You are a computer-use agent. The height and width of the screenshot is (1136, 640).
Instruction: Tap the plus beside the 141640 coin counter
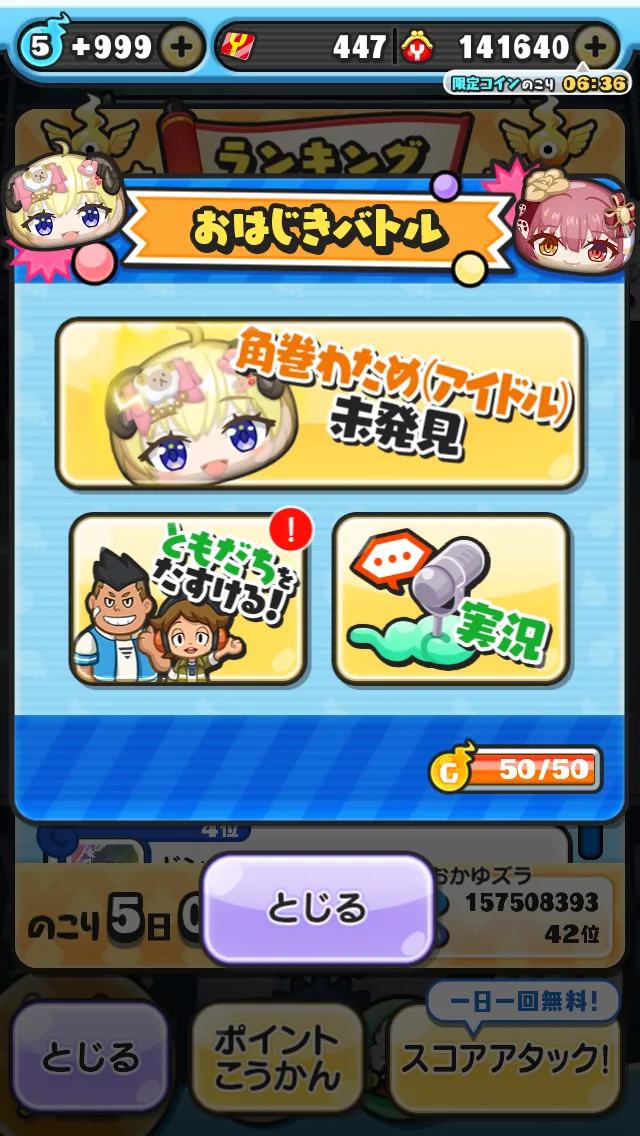[594, 47]
